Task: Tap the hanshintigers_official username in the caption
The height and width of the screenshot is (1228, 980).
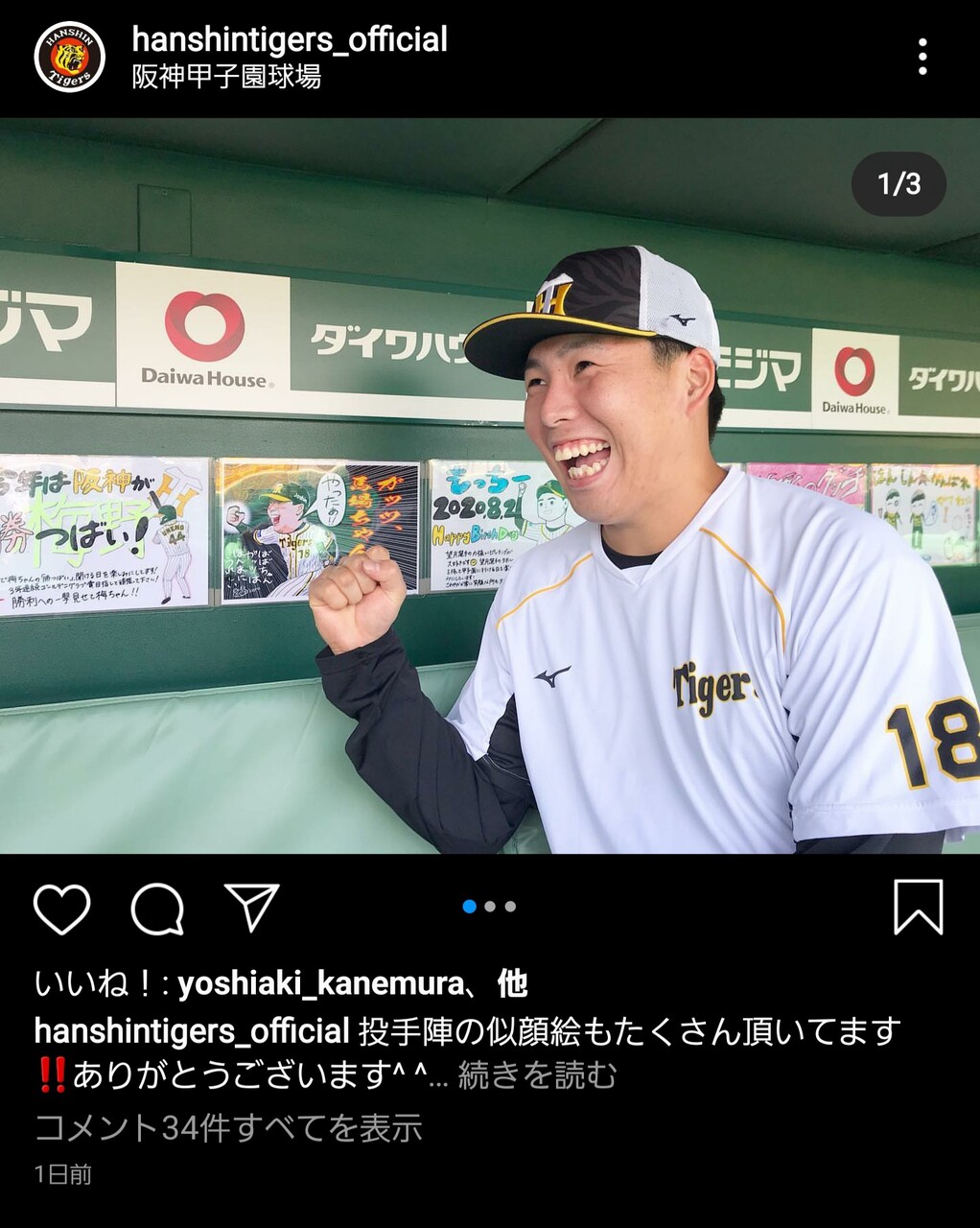Action: [192, 1031]
